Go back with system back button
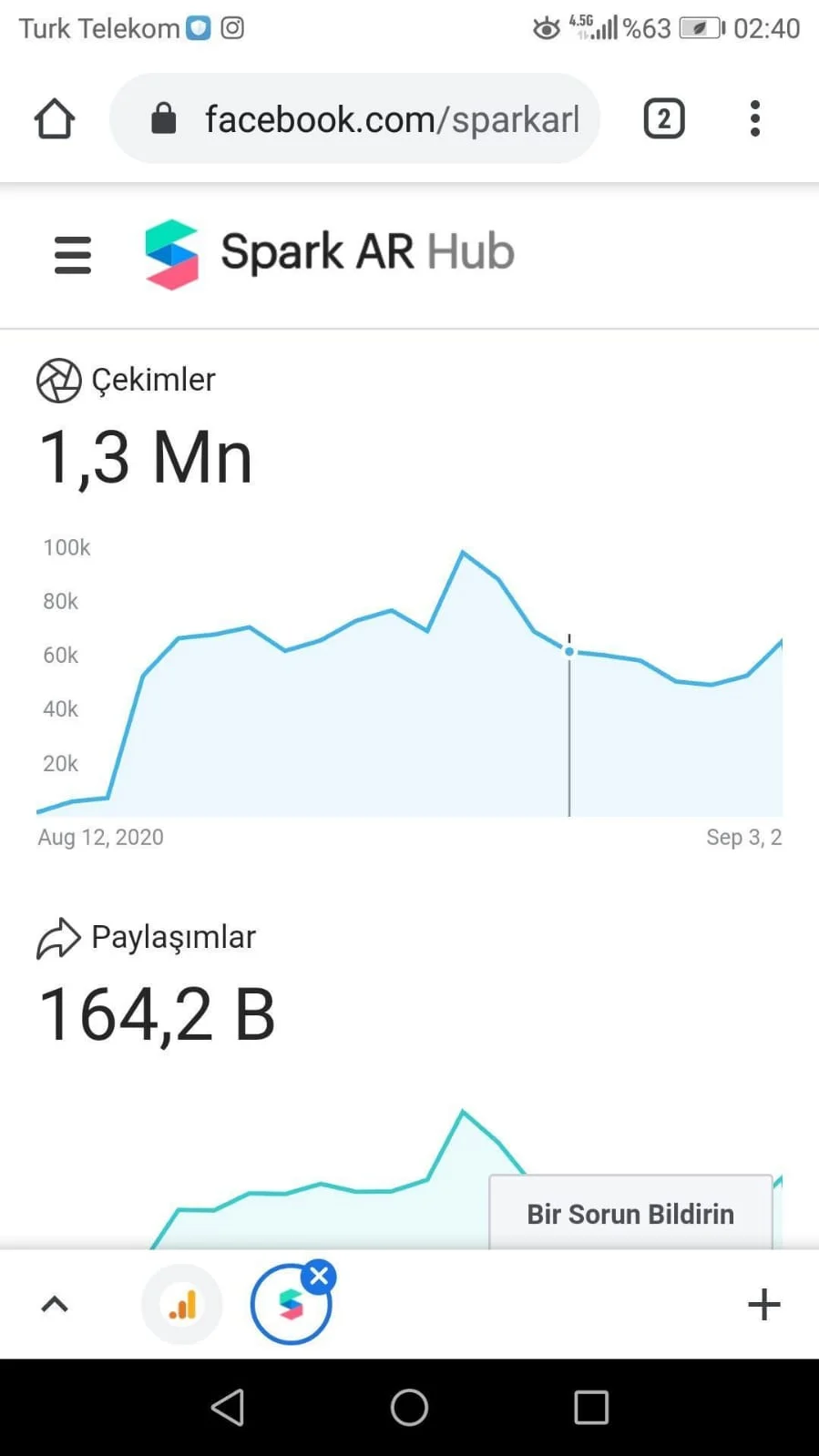This screenshot has width=819, height=1456. pyautogui.click(x=228, y=1407)
